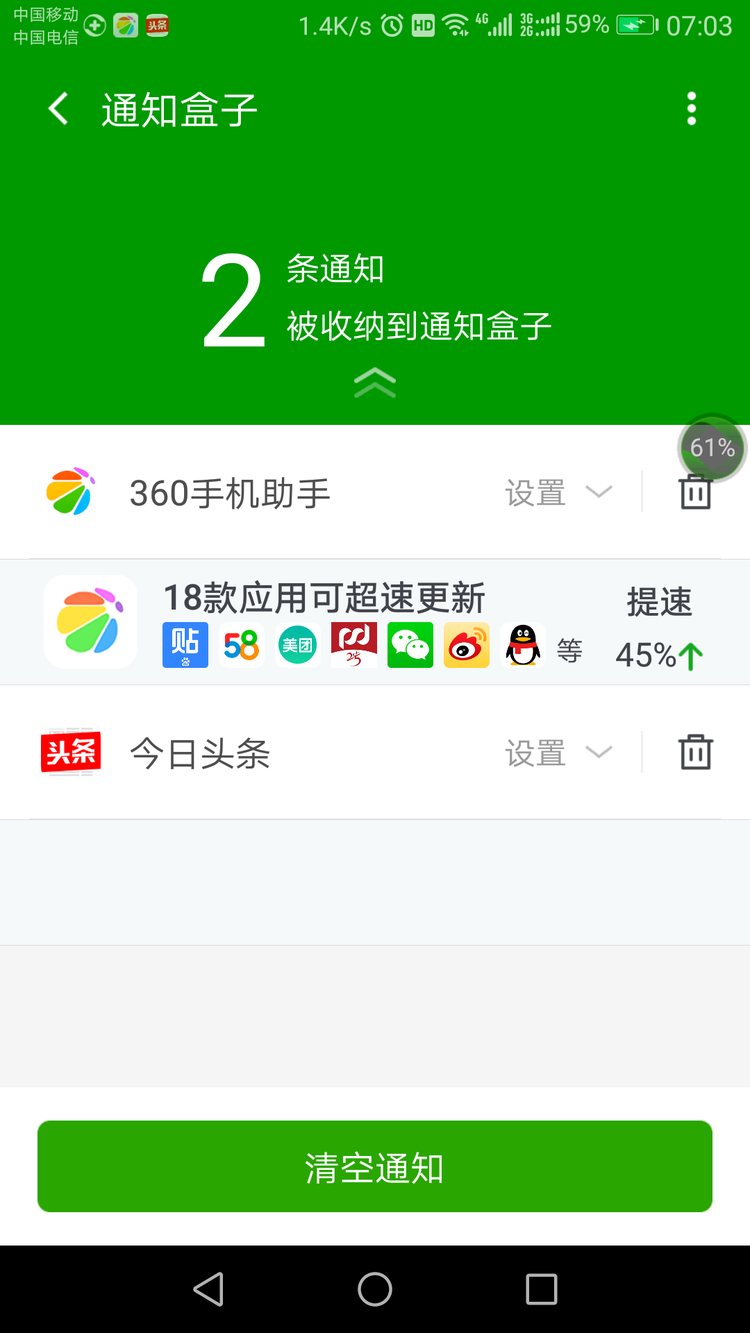Screen dimensions: 750x1333
Task: Tap 清空通知 button
Action: click(x=375, y=1166)
